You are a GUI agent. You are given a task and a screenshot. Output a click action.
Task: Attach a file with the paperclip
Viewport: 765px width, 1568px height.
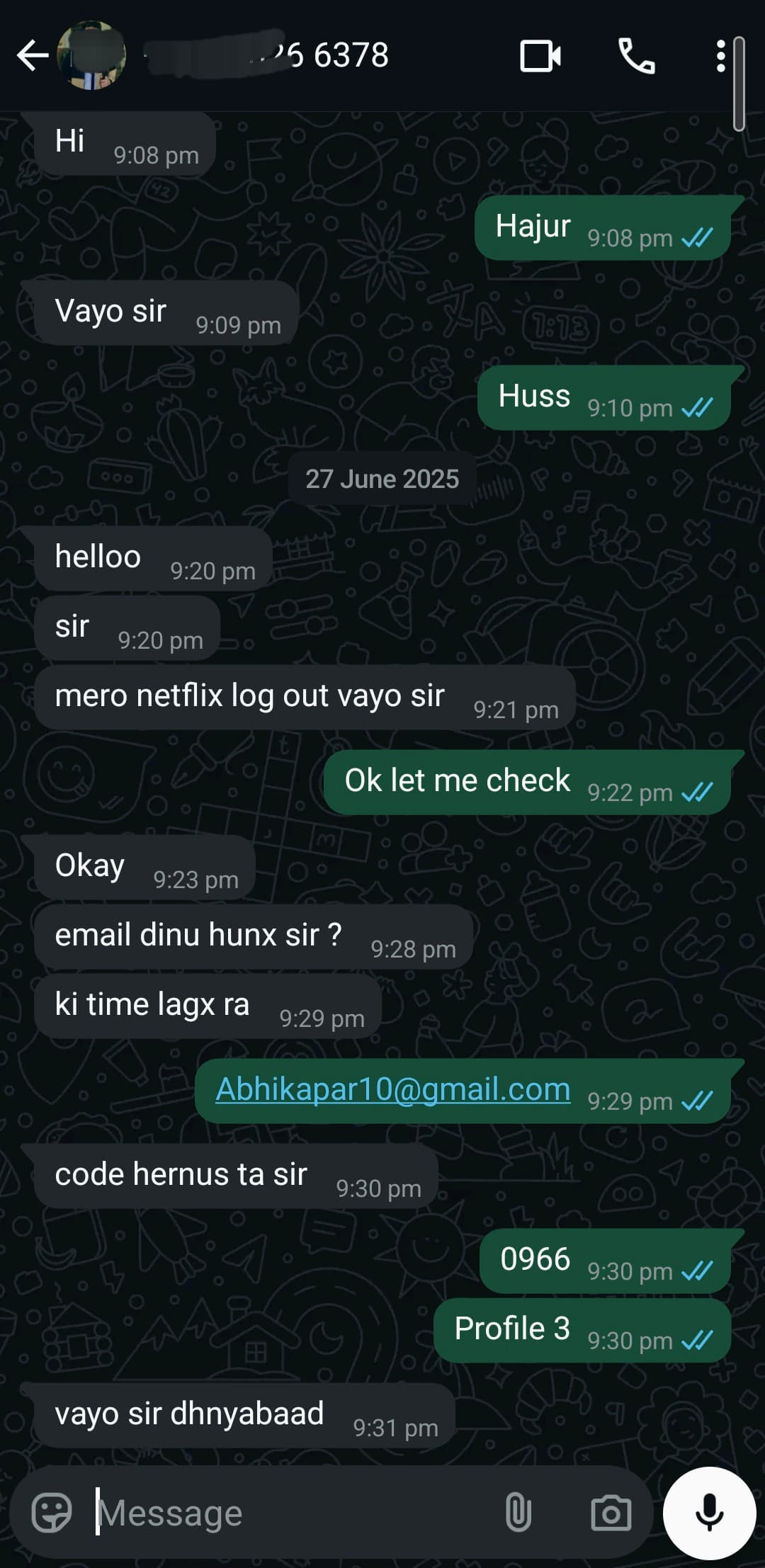[x=518, y=1513]
